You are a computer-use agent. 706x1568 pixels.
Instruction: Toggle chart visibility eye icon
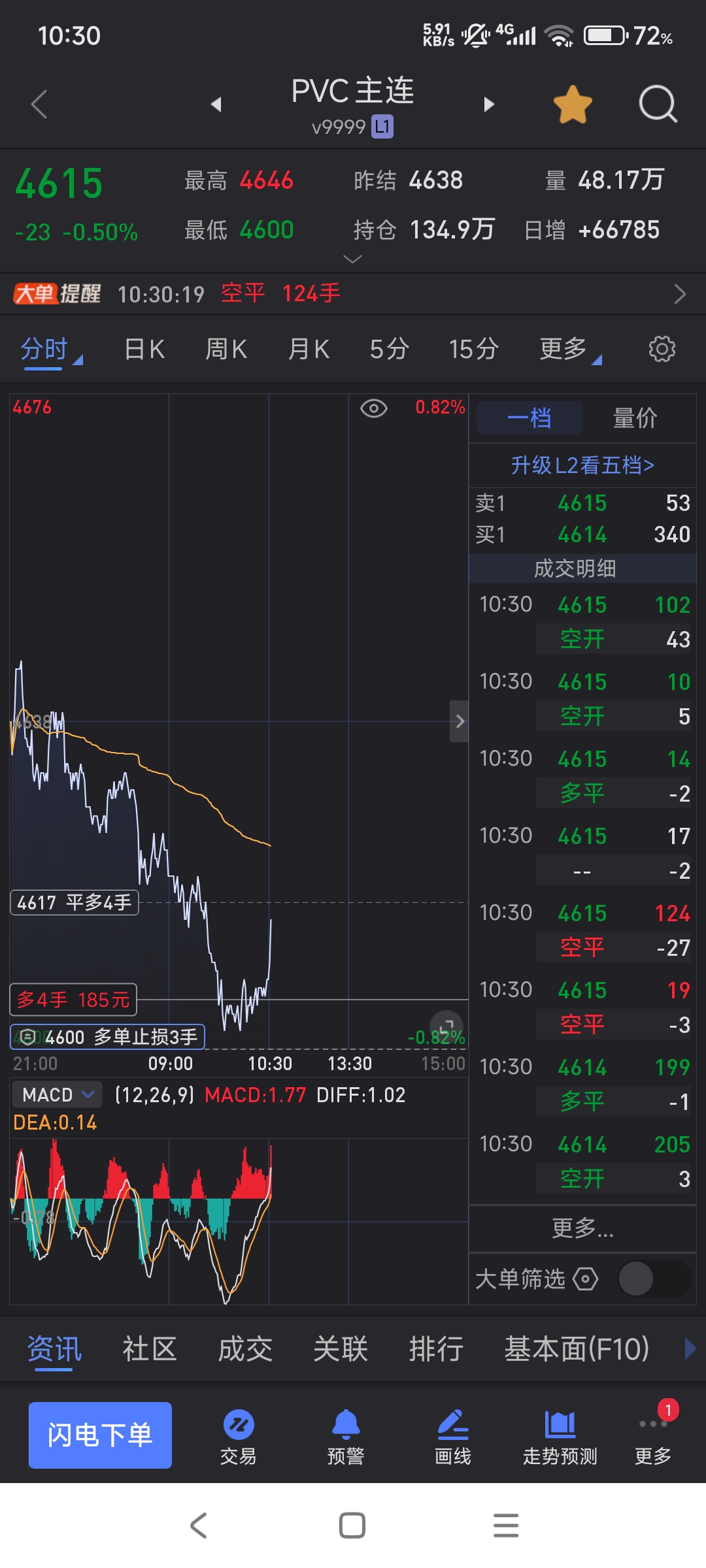coord(374,409)
